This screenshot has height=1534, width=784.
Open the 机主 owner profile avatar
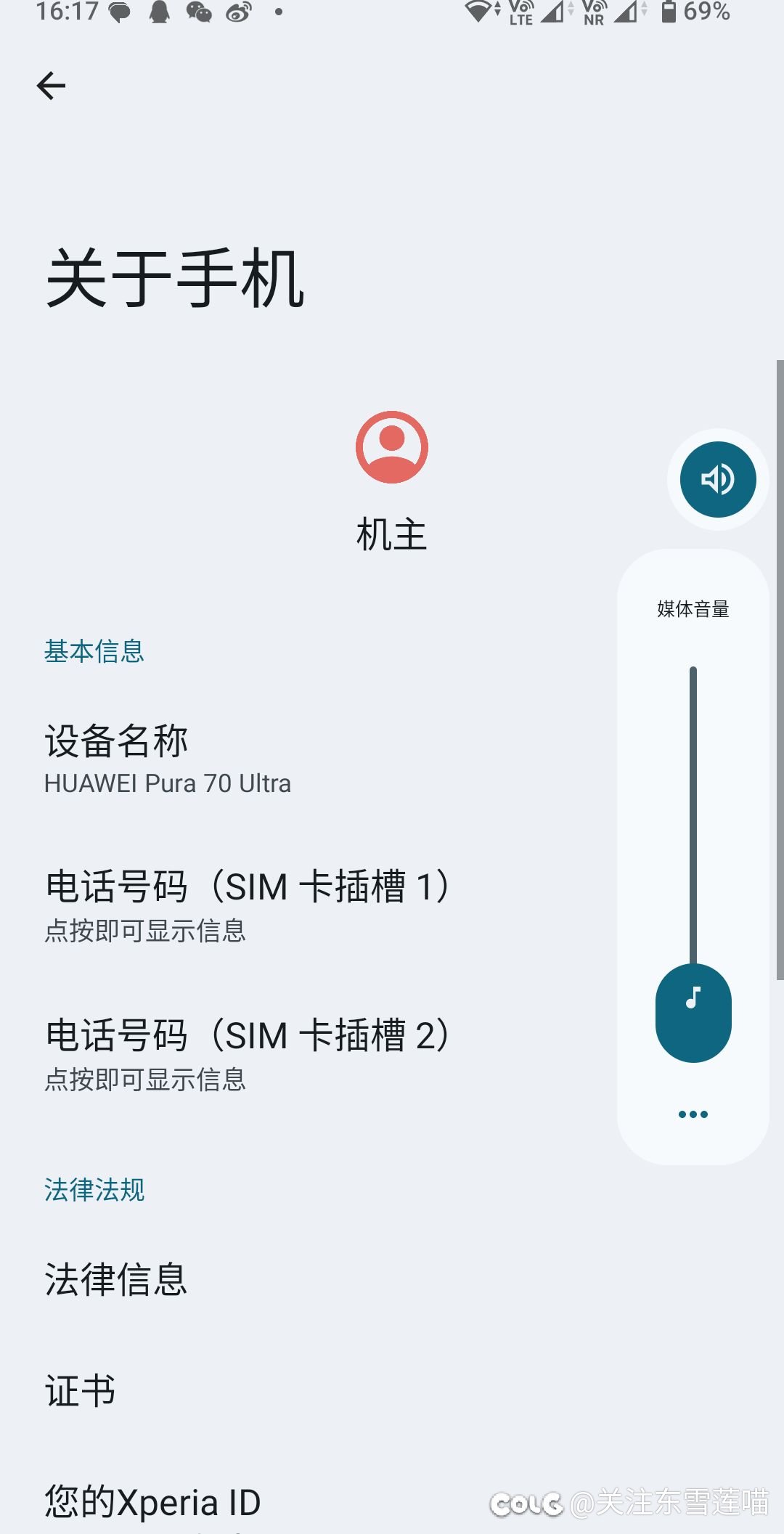pyautogui.click(x=392, y=447)
